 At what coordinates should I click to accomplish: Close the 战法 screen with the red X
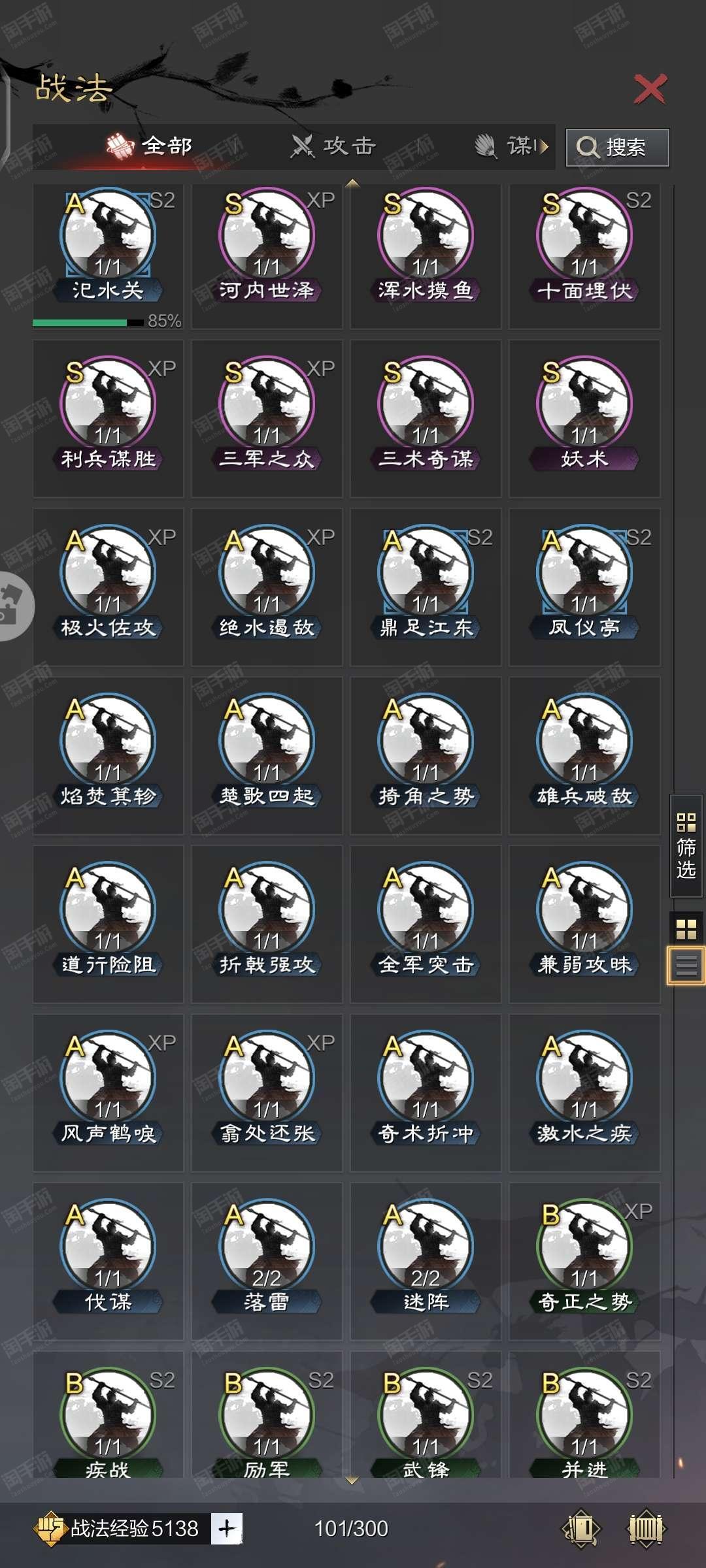(650, 89)
